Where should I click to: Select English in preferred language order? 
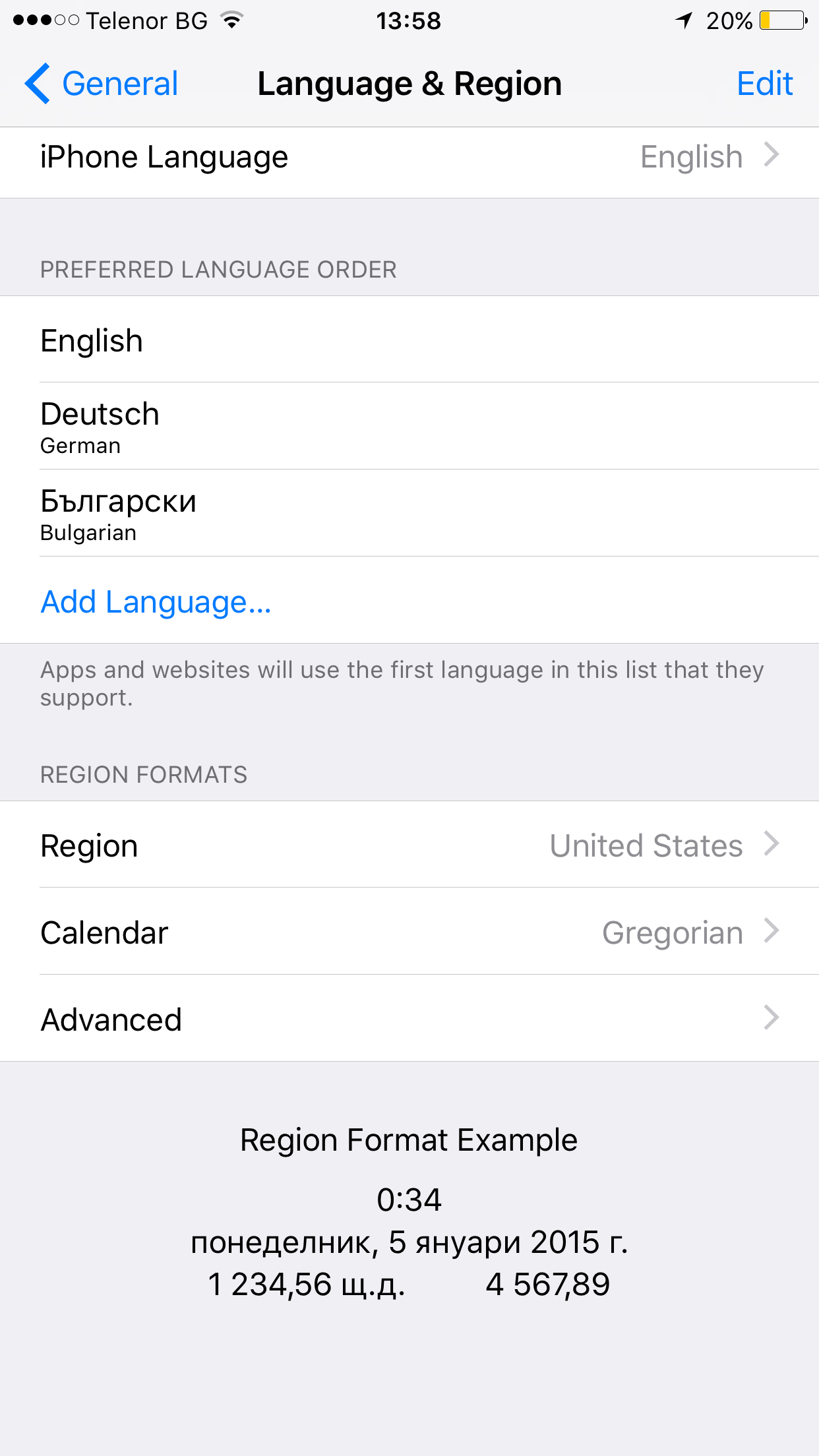tap(409, 340)
